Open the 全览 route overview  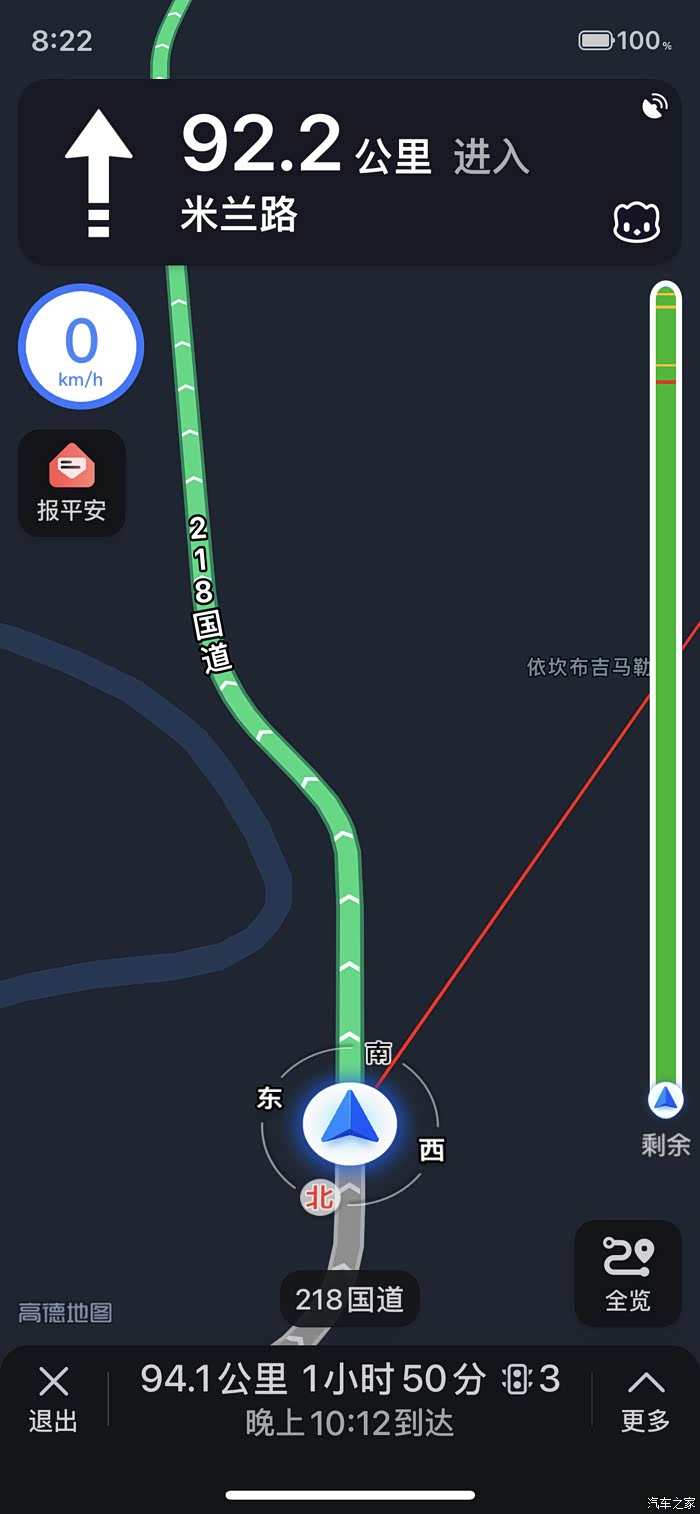[x=628, y=1273]
